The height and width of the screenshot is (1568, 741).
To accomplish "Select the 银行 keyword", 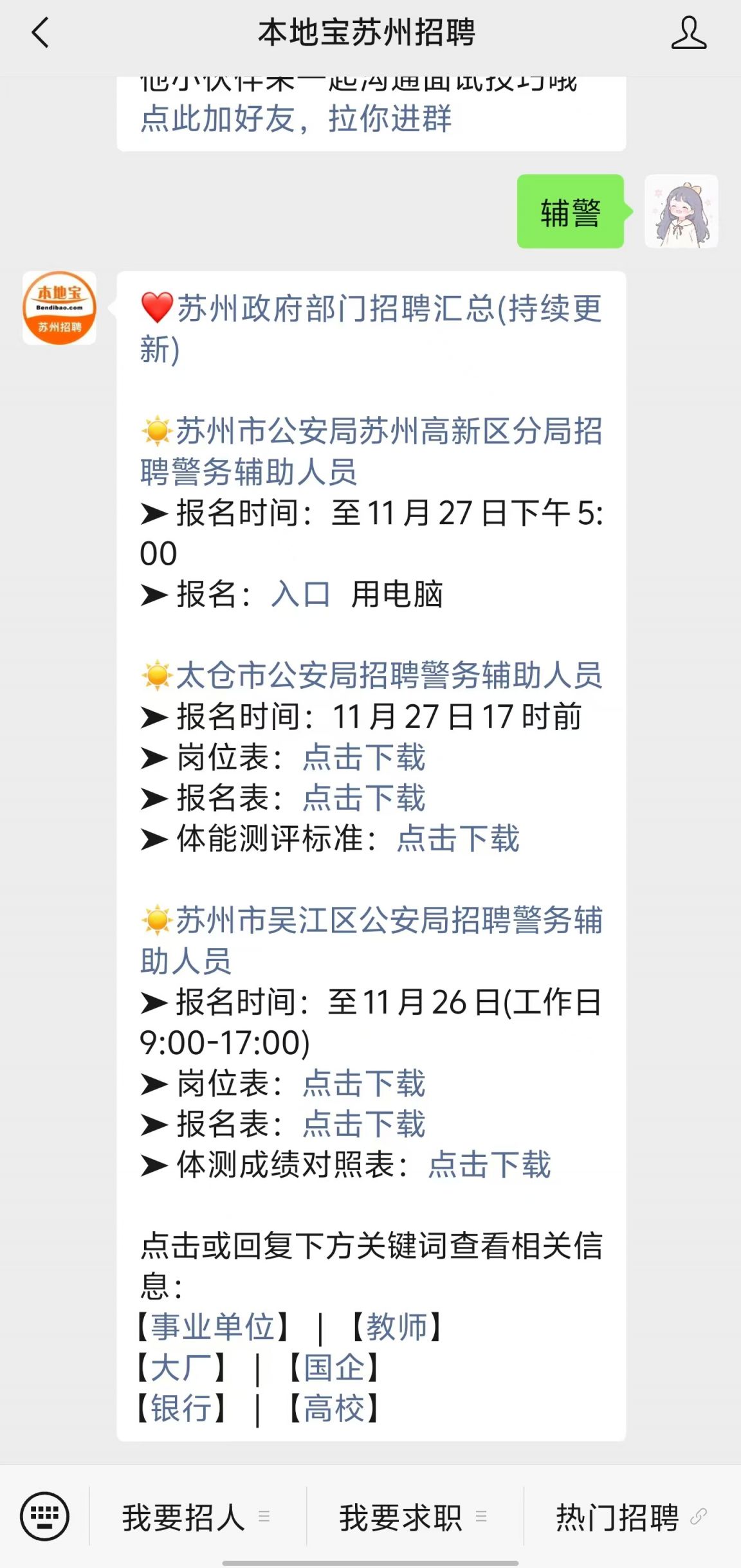I will point(181,1408).
